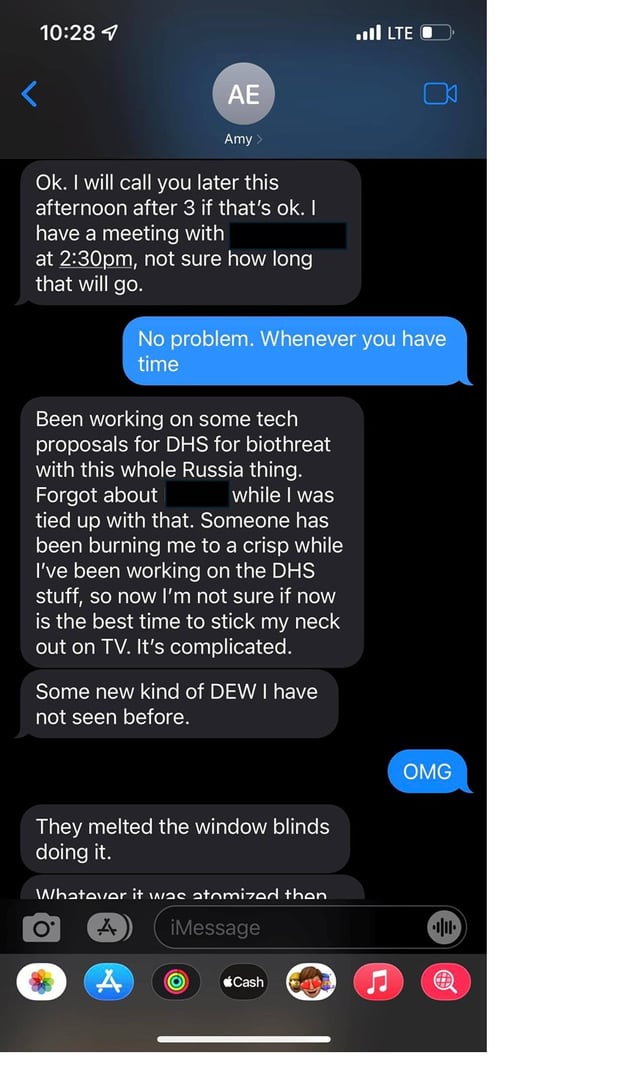
Task: Open the App Store for iMessage
Action: [x=108, y=982]
